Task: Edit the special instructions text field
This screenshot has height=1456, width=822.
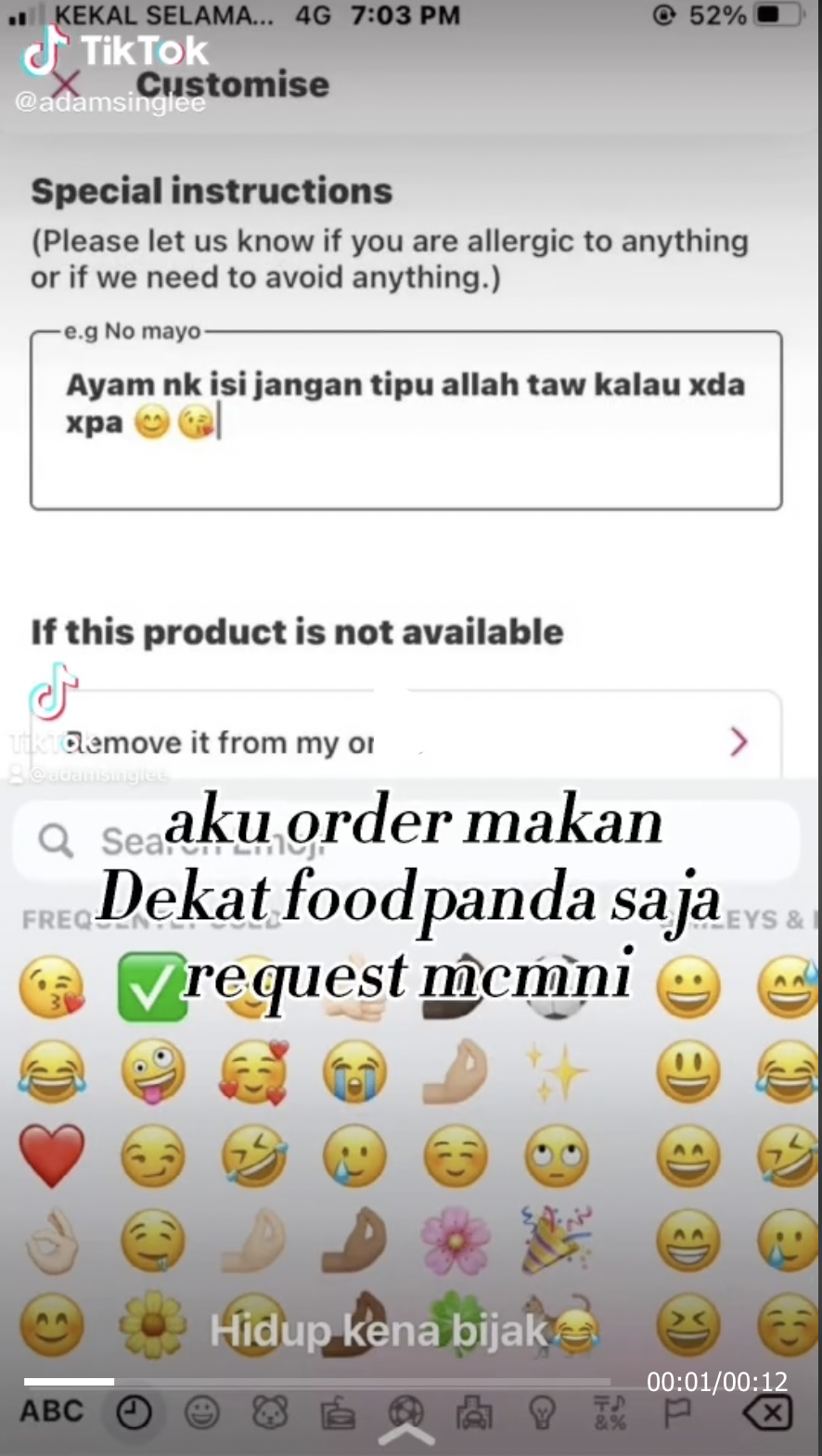Action: (x=405, y=420)
